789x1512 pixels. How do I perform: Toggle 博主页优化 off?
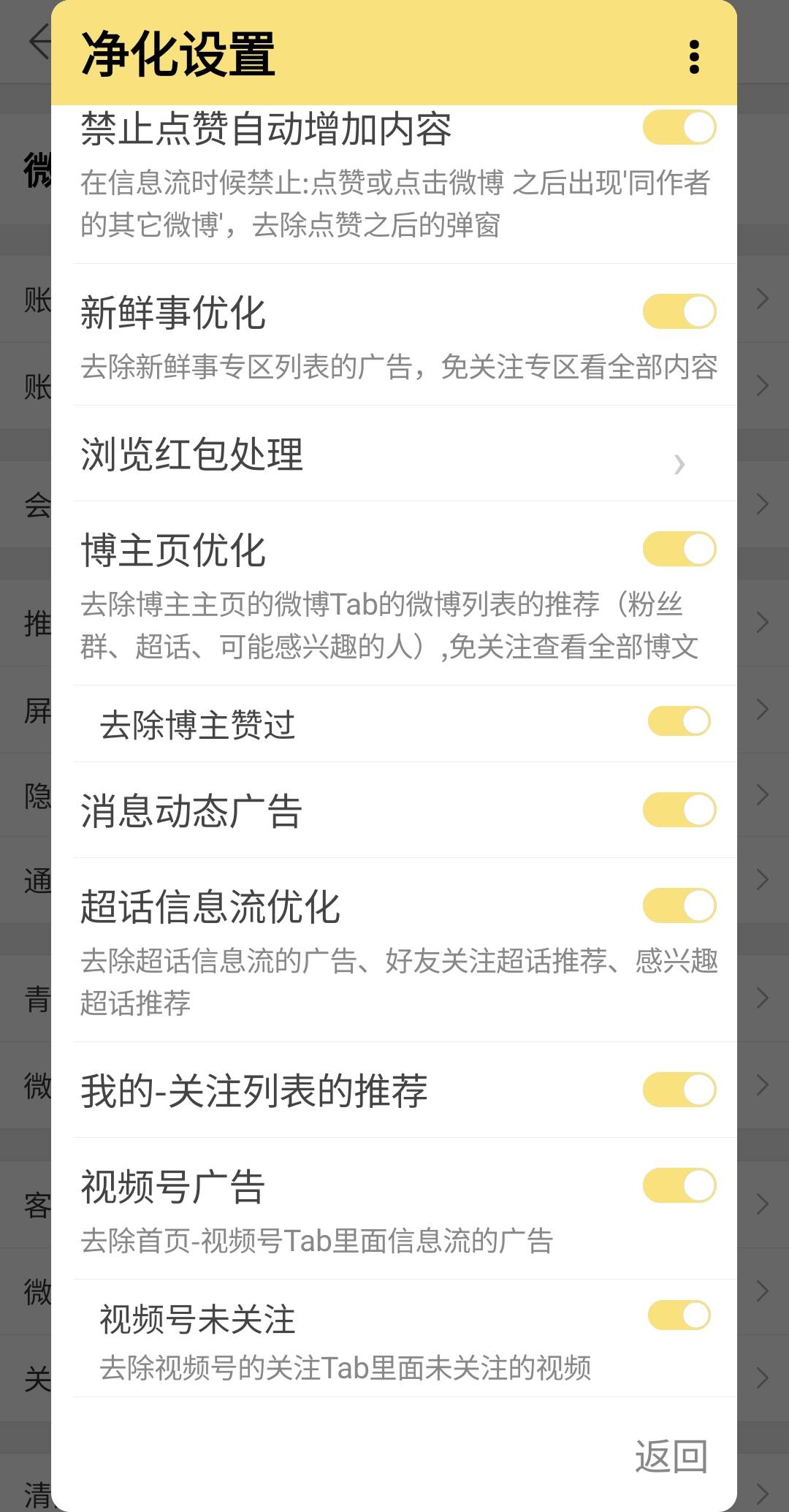tap(681, 547)
